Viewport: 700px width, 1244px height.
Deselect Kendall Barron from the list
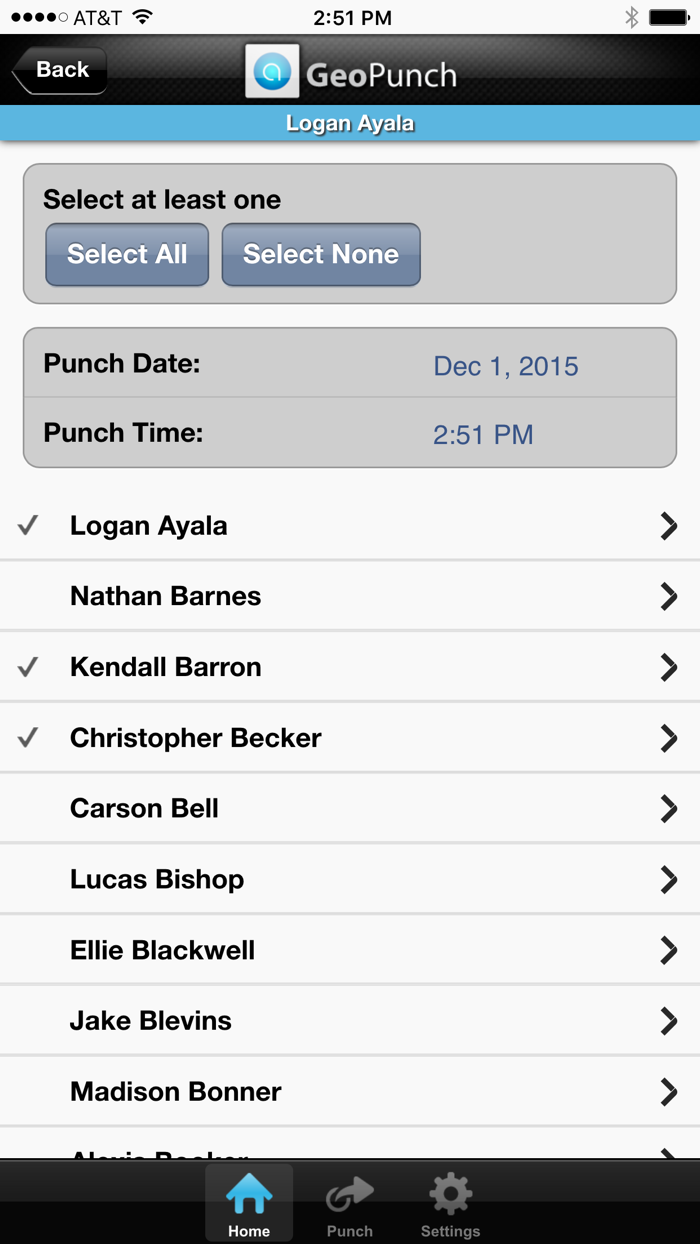coord(166,667)
